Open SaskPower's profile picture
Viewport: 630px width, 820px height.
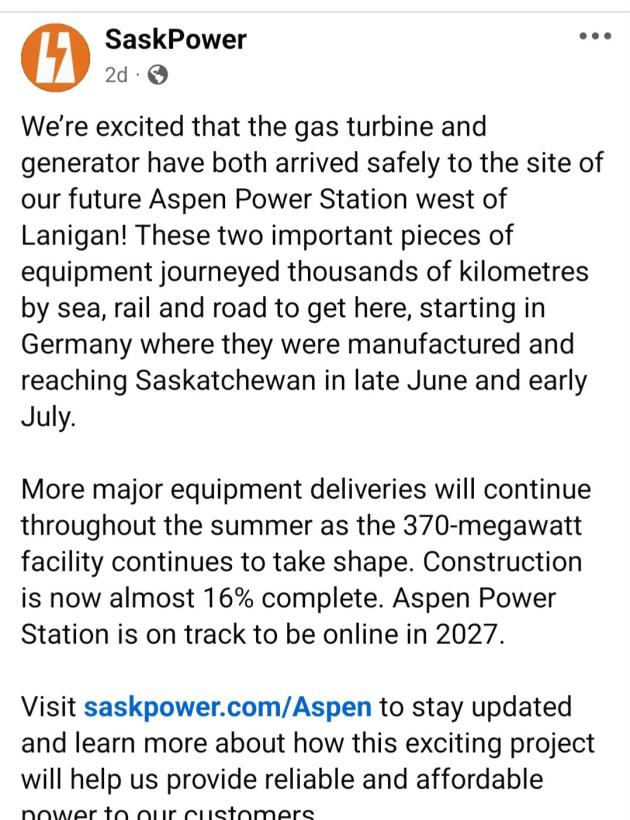(55, 57)
